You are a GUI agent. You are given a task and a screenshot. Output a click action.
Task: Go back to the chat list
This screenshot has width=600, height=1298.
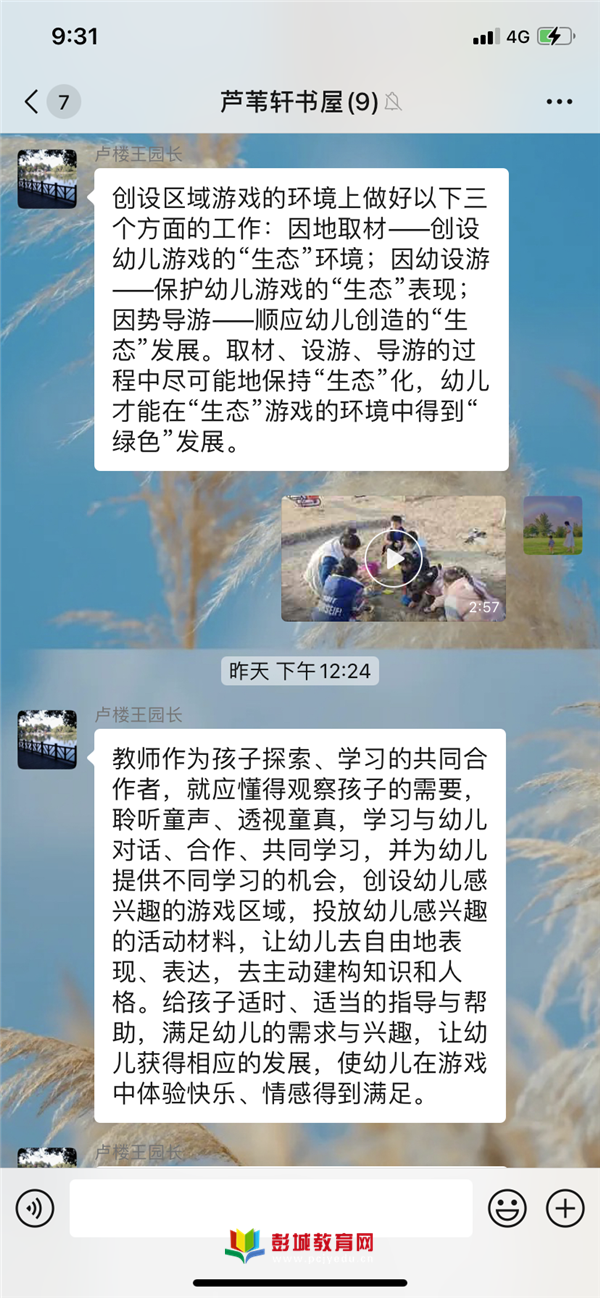[x=34, y=101]
